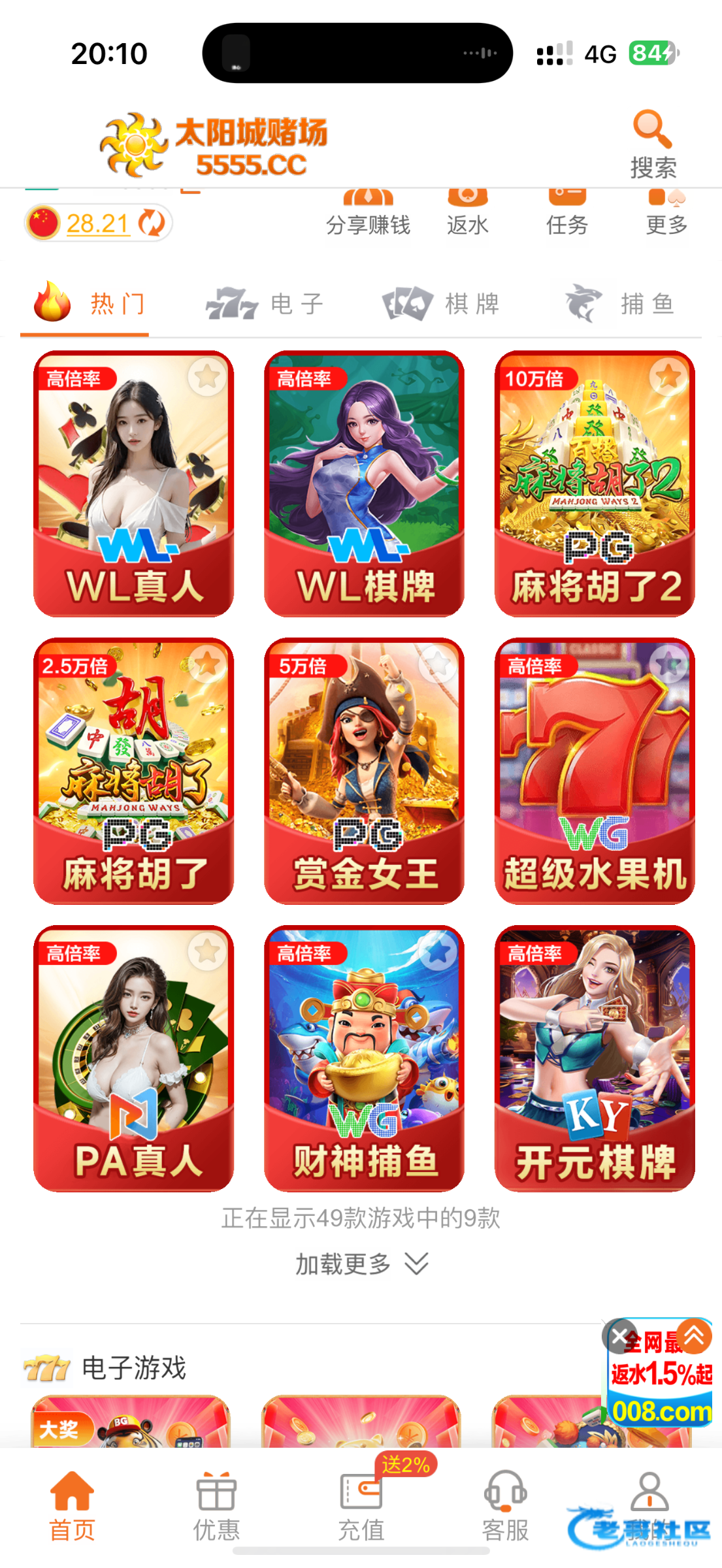
Task: Open the 任务 tasks shortcut
Action: 566,216
